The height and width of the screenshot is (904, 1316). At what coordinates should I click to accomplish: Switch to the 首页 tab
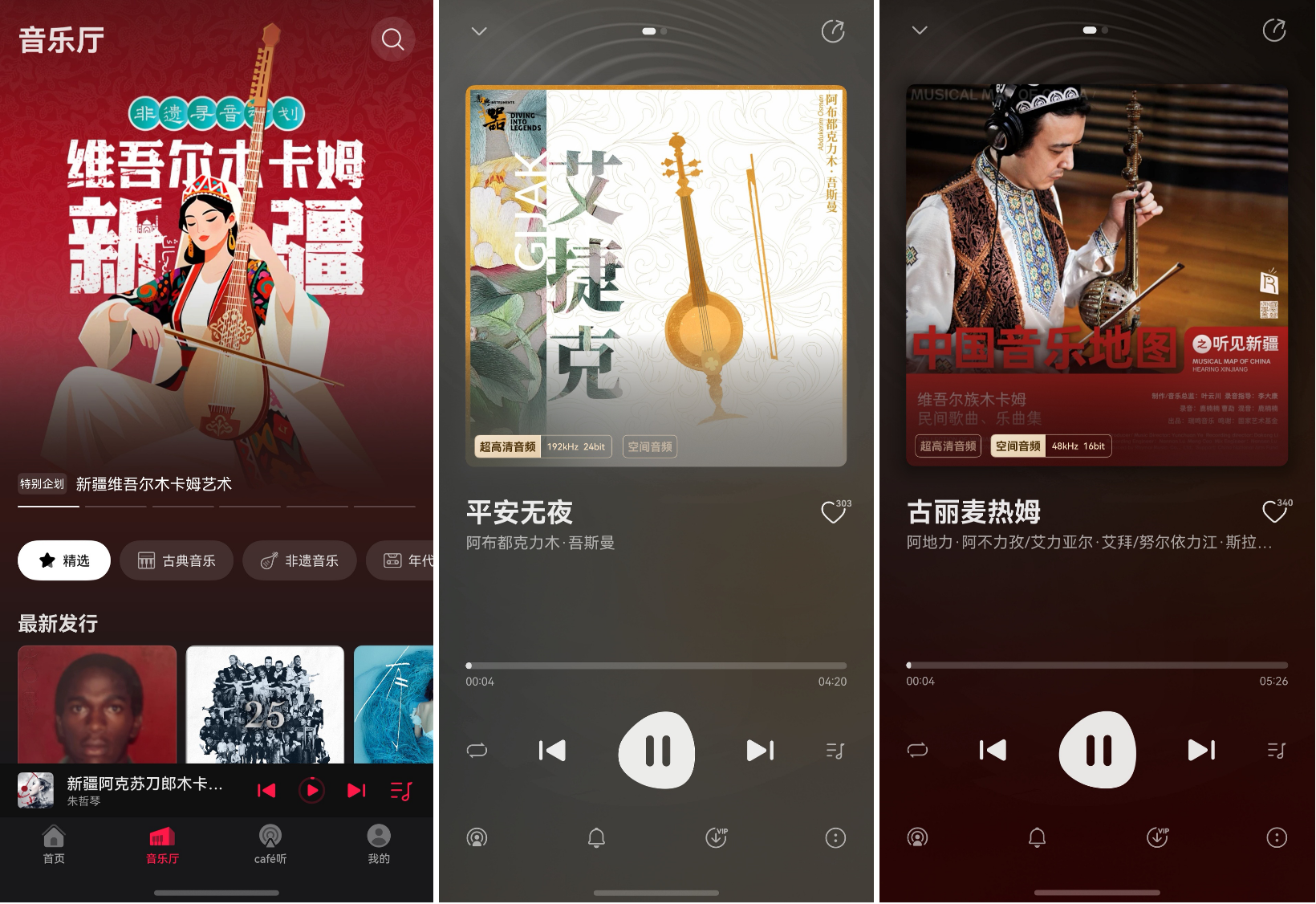click(x=54, y=845)
